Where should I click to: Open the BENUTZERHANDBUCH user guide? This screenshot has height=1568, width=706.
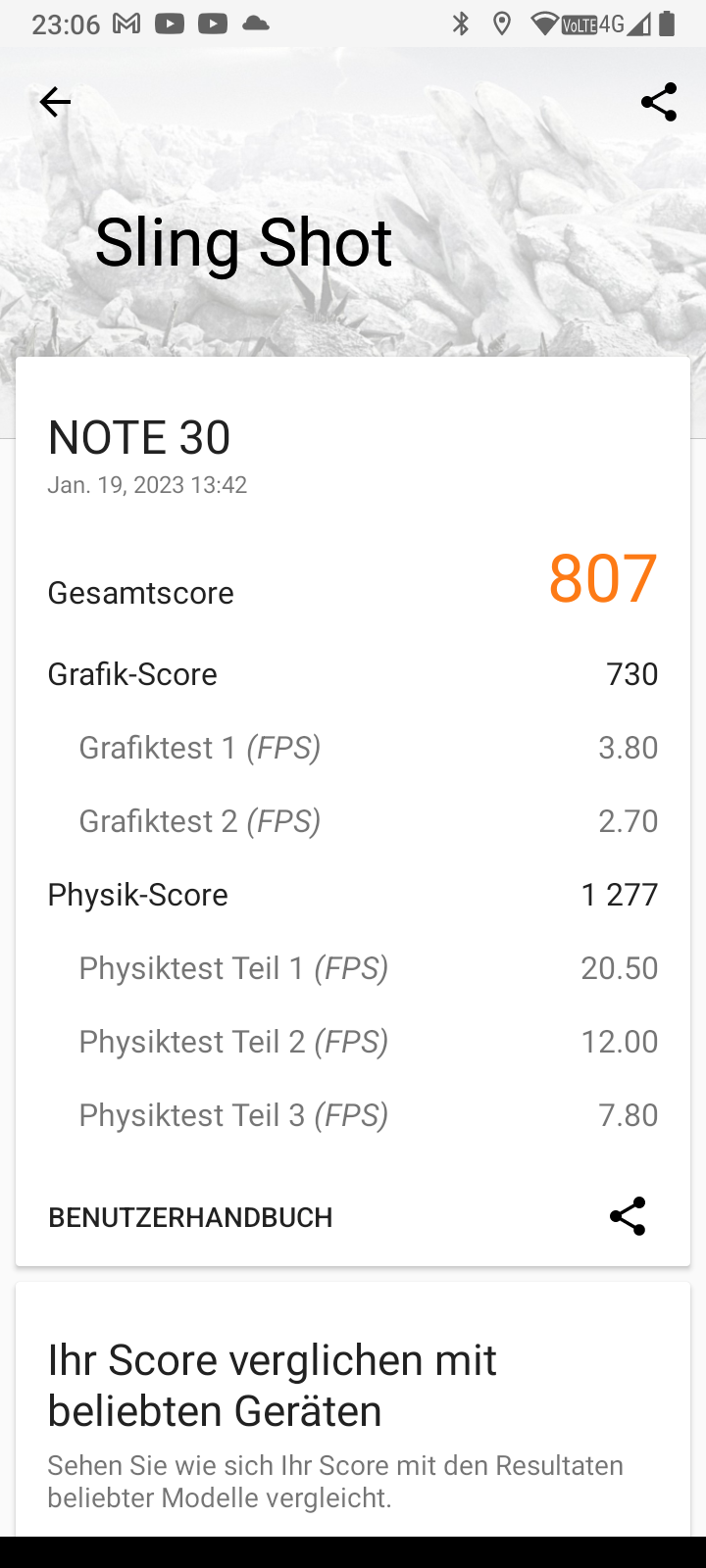[190, 1217]
